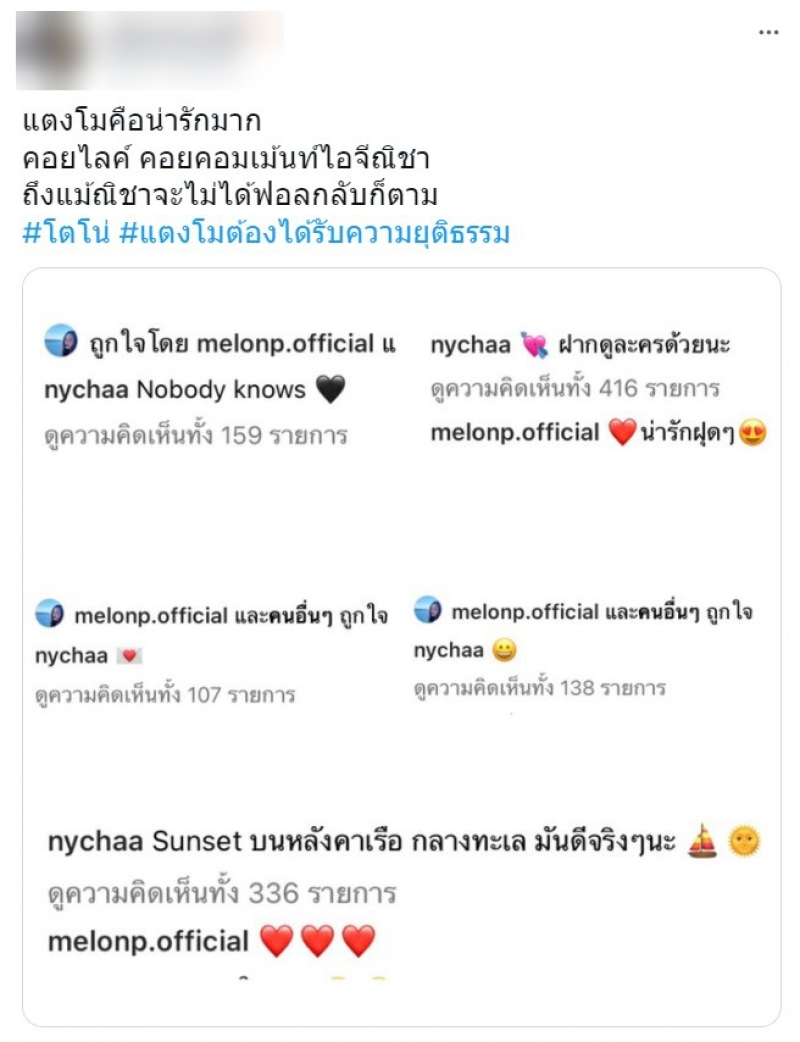
Task: Open the tweet's overflow menu
Action: (x=768, y=33)
